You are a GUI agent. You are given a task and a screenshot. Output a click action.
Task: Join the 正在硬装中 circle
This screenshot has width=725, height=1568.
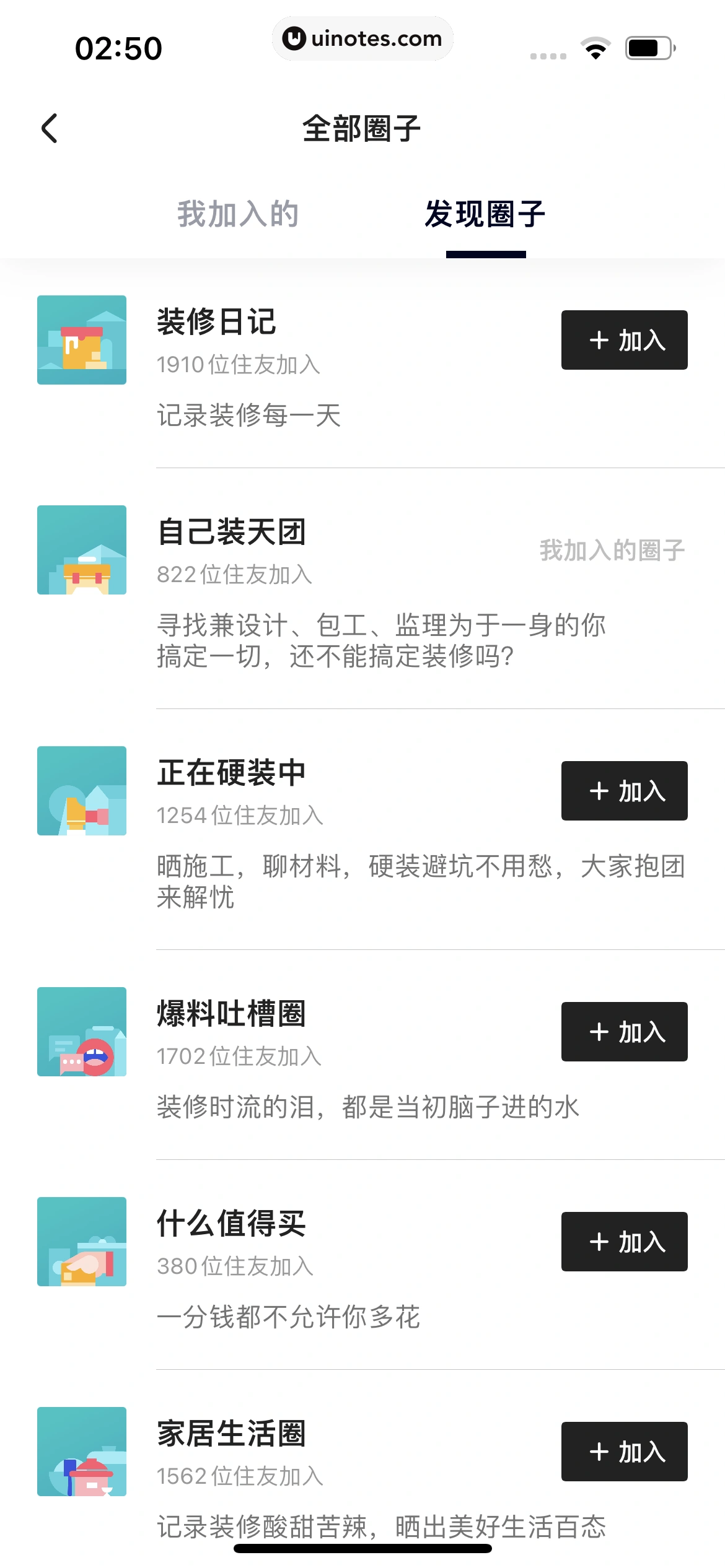pyautogui.click(x=623, y=790)
